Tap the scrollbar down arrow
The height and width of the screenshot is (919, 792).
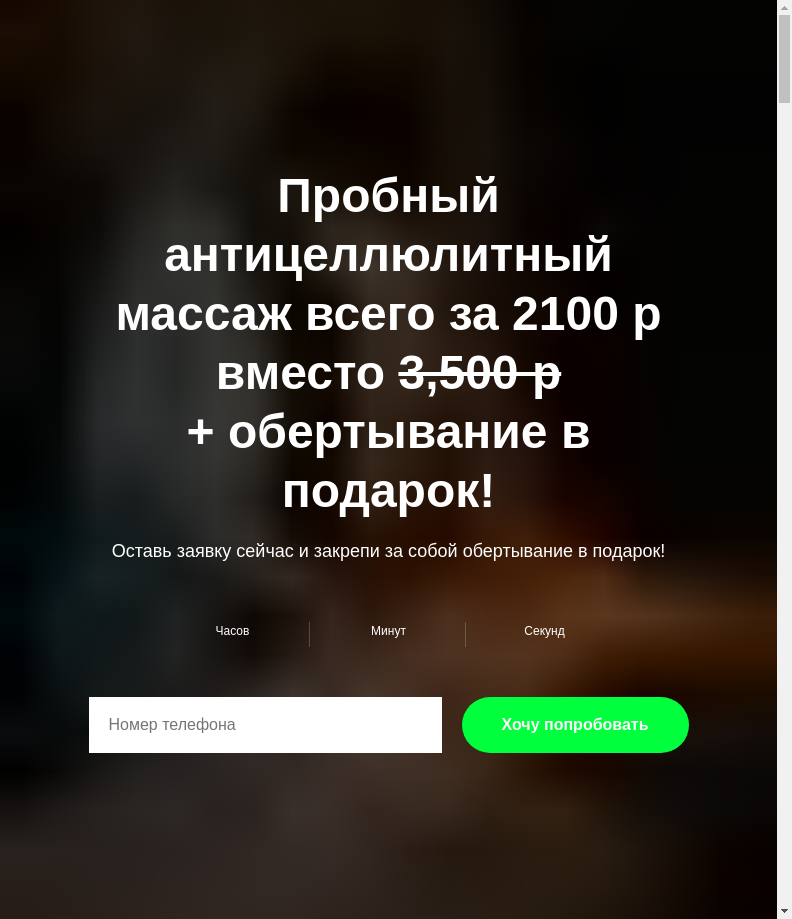784,911
